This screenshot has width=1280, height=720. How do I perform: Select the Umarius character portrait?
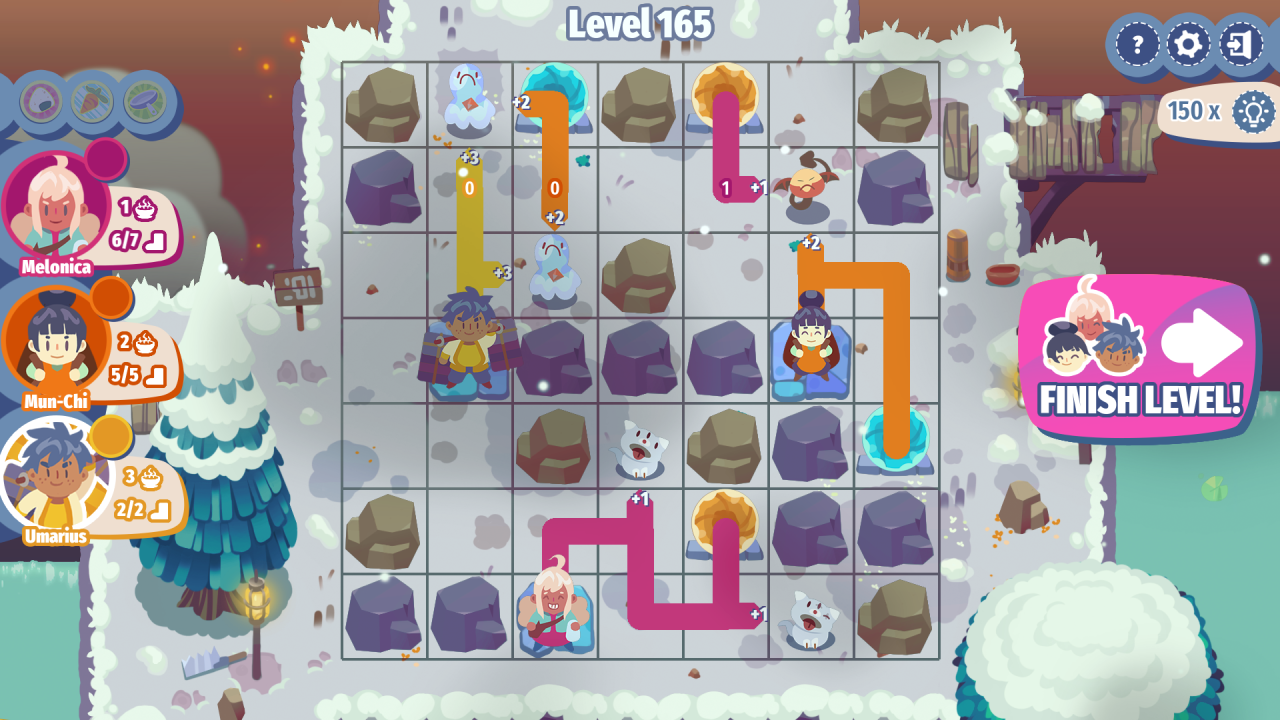click(55, 475)
